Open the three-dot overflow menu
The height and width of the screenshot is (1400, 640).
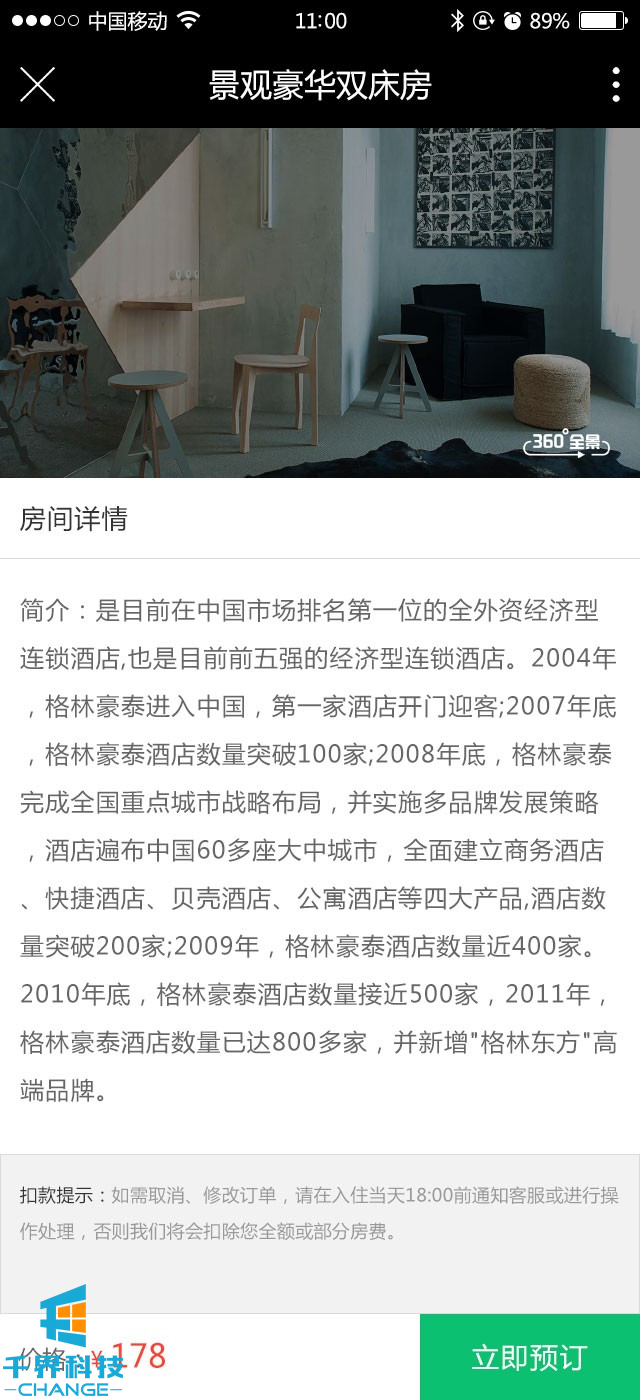click(x=615, y=85)
